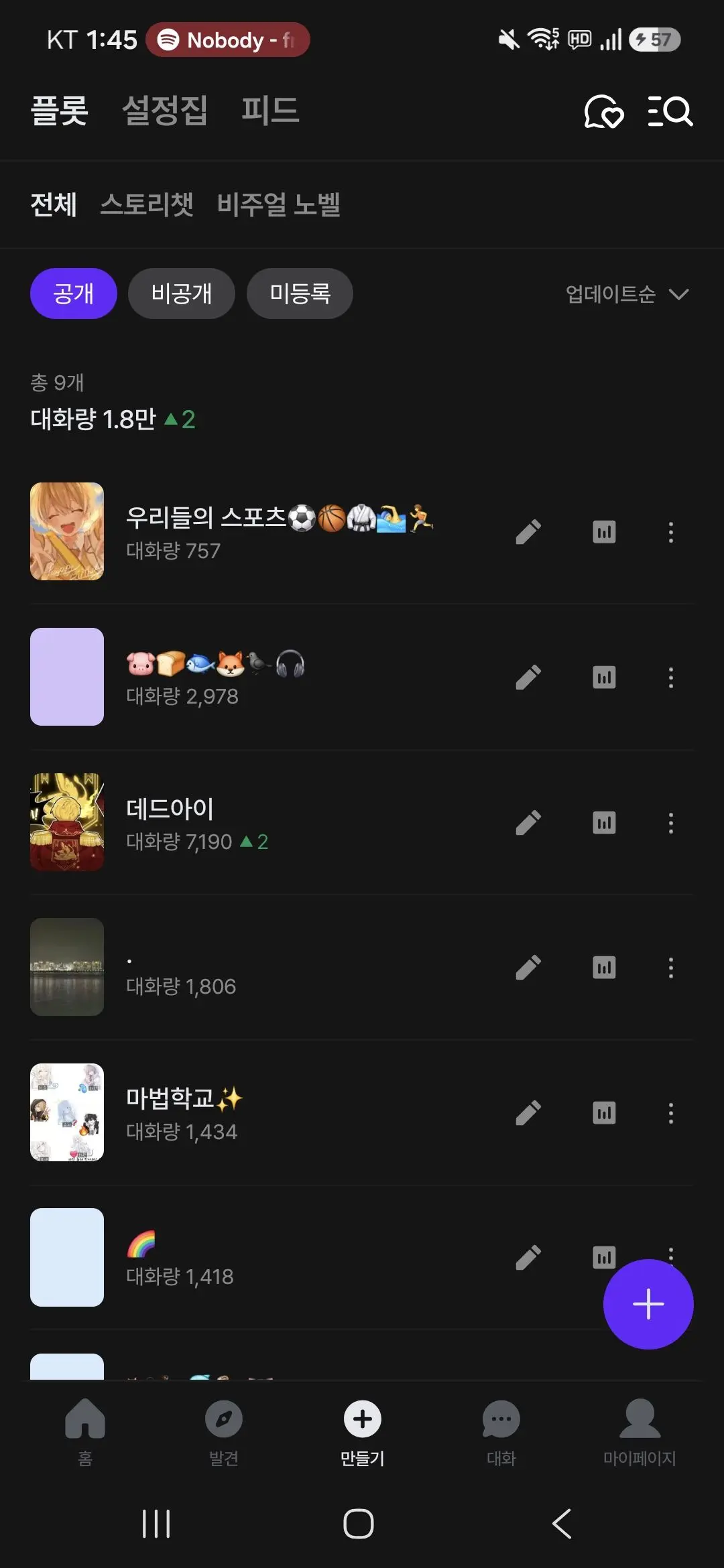Open the 대화 tab
Viewport: 724px width, 1568px height.
(501, 1432)
